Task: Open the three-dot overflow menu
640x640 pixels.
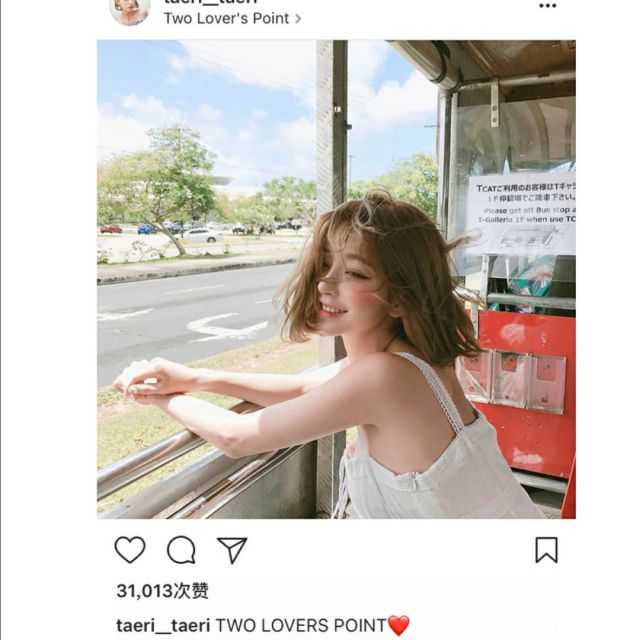Action: click(547, 6)
